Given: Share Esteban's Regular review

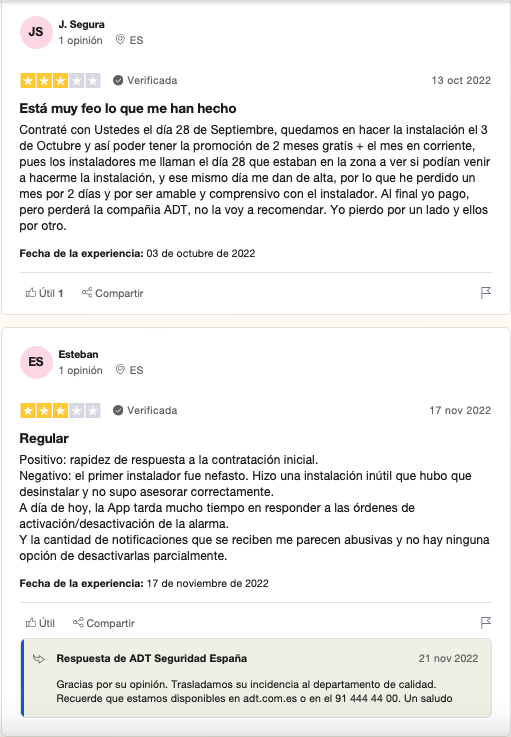Looking at the screenshot, I should coord(104,623).
